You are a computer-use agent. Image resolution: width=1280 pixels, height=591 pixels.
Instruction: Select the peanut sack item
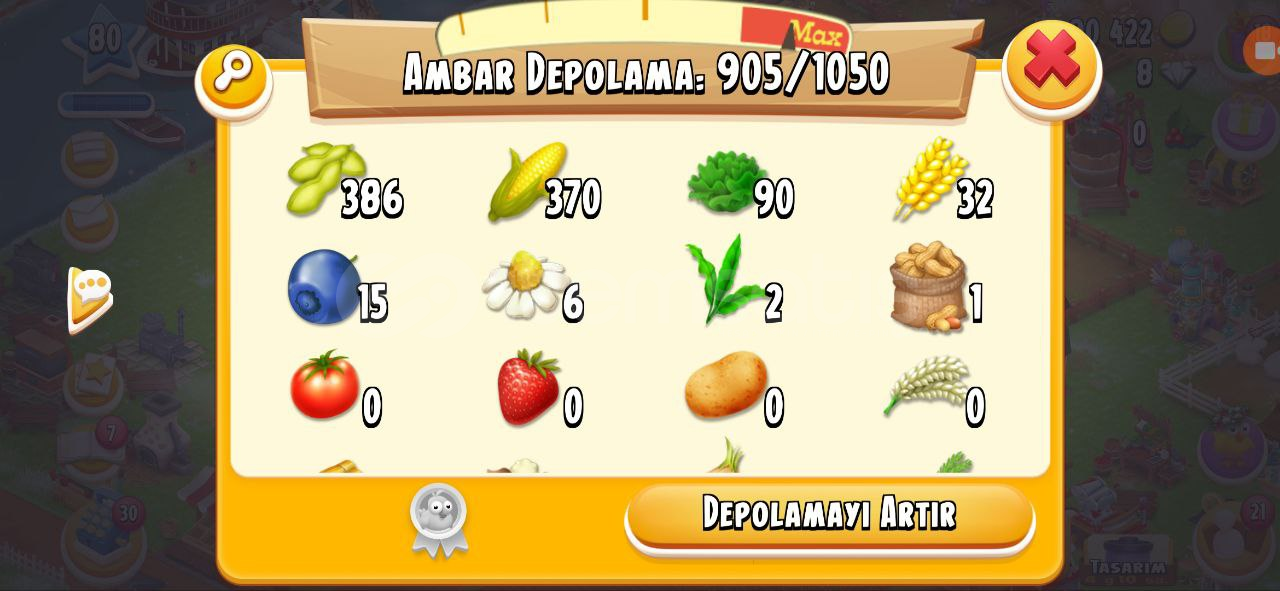coord(928,288)
